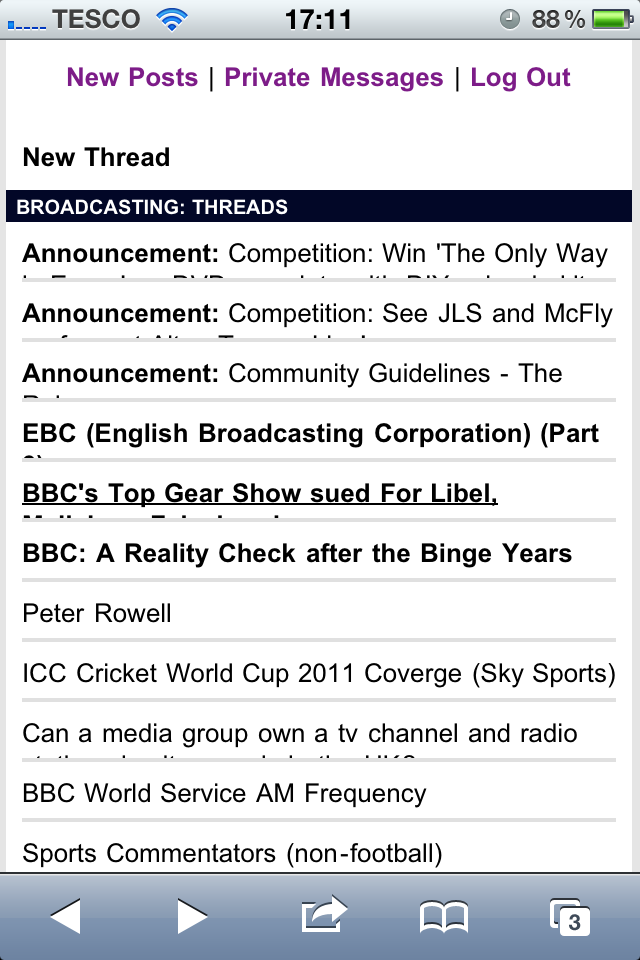Go back to the previous page in Safari
Image resolution: width=640 pixels, height=960 pixels.
[x=65, y=916]
